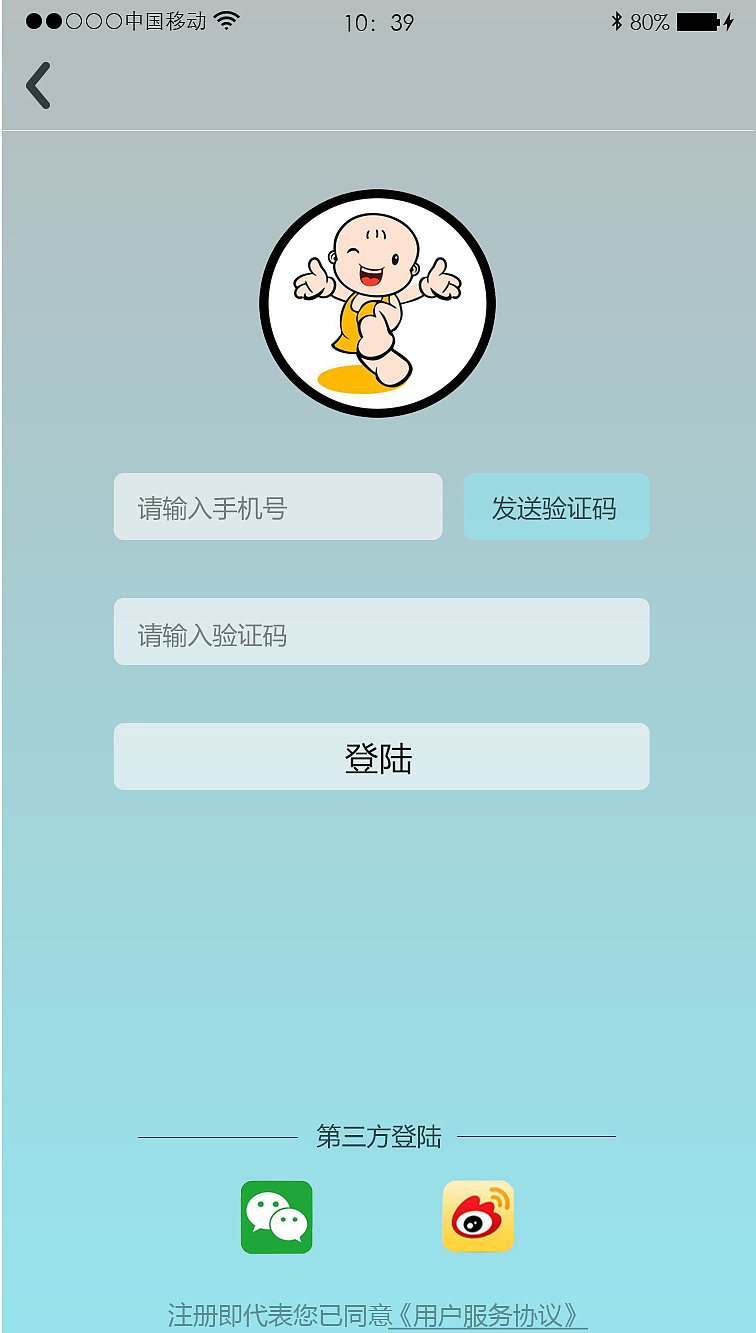Click the baby mascot logo

[378, 305]
